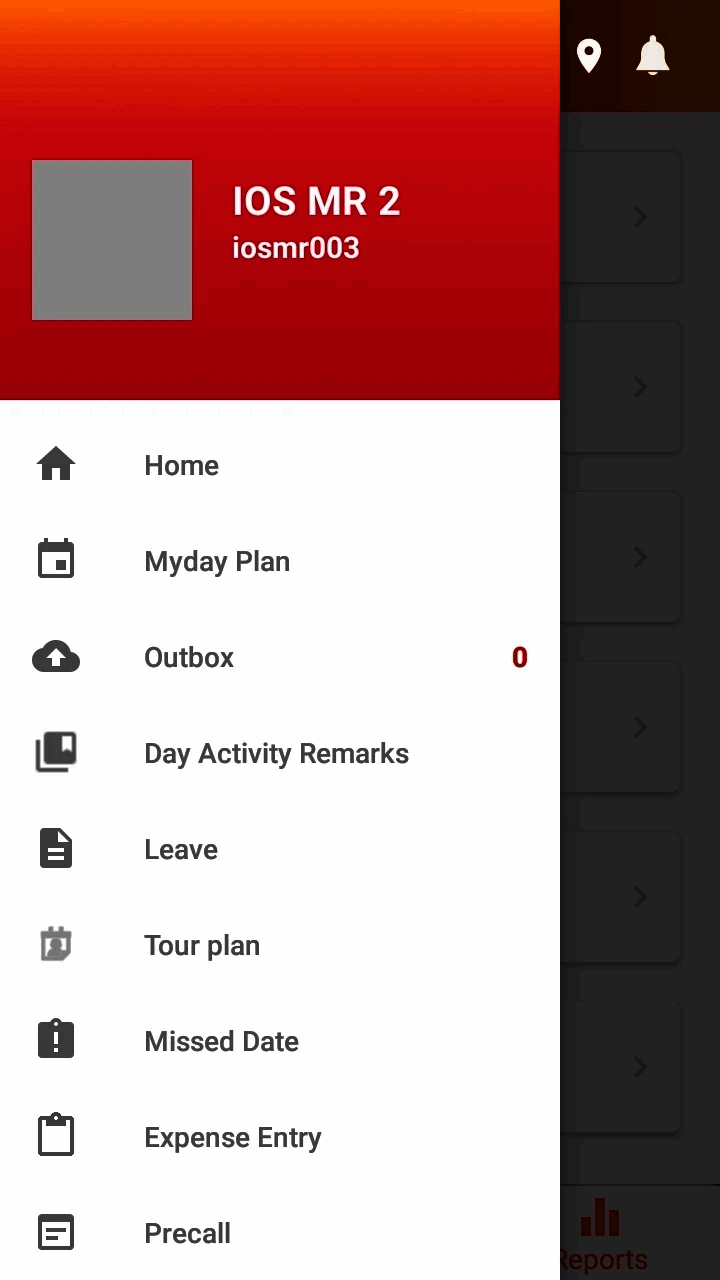720x1280 pixels.
Task: Go to Day Activity Remarks
Action: [x=280, y=753]
